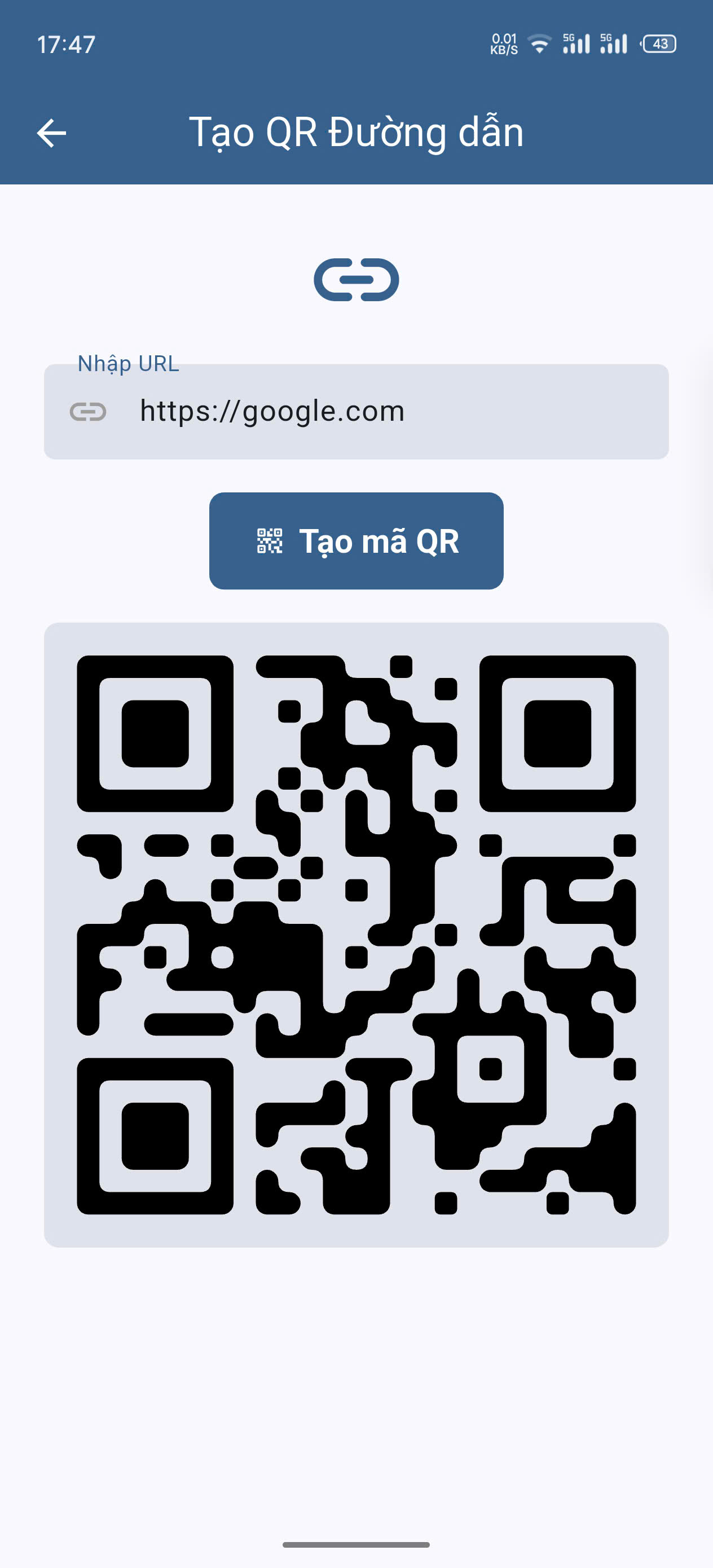
Task: Click inside the URL input box
Action: (356, 411)
